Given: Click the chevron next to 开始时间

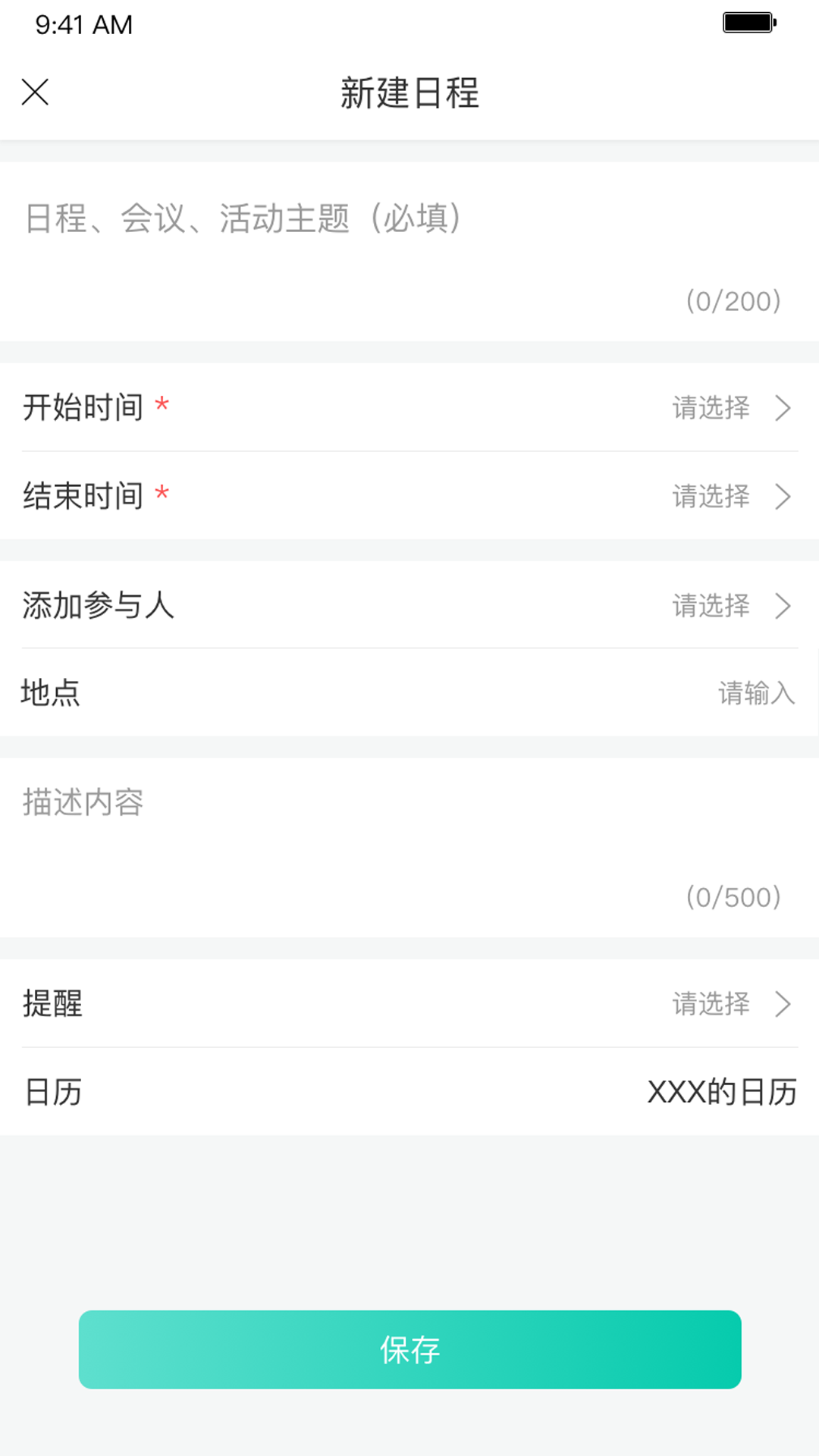Looking at the screenshot, I should 784,408.
